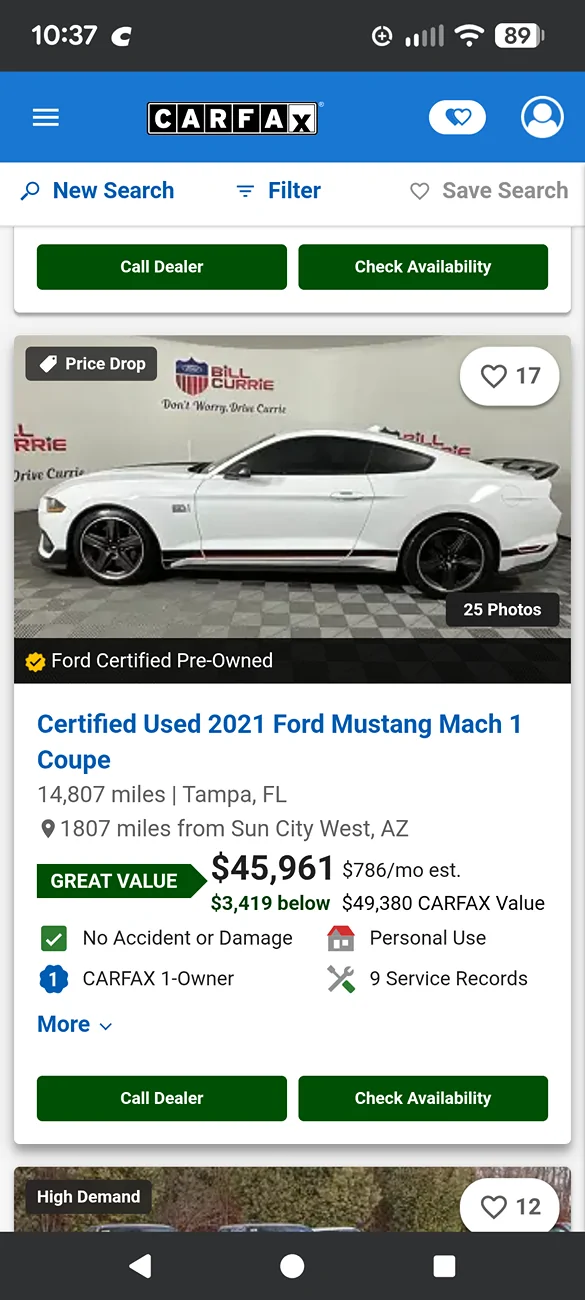Start a New Search
This screenshot has width=585, height=1300.
click(x=97, y=191)
